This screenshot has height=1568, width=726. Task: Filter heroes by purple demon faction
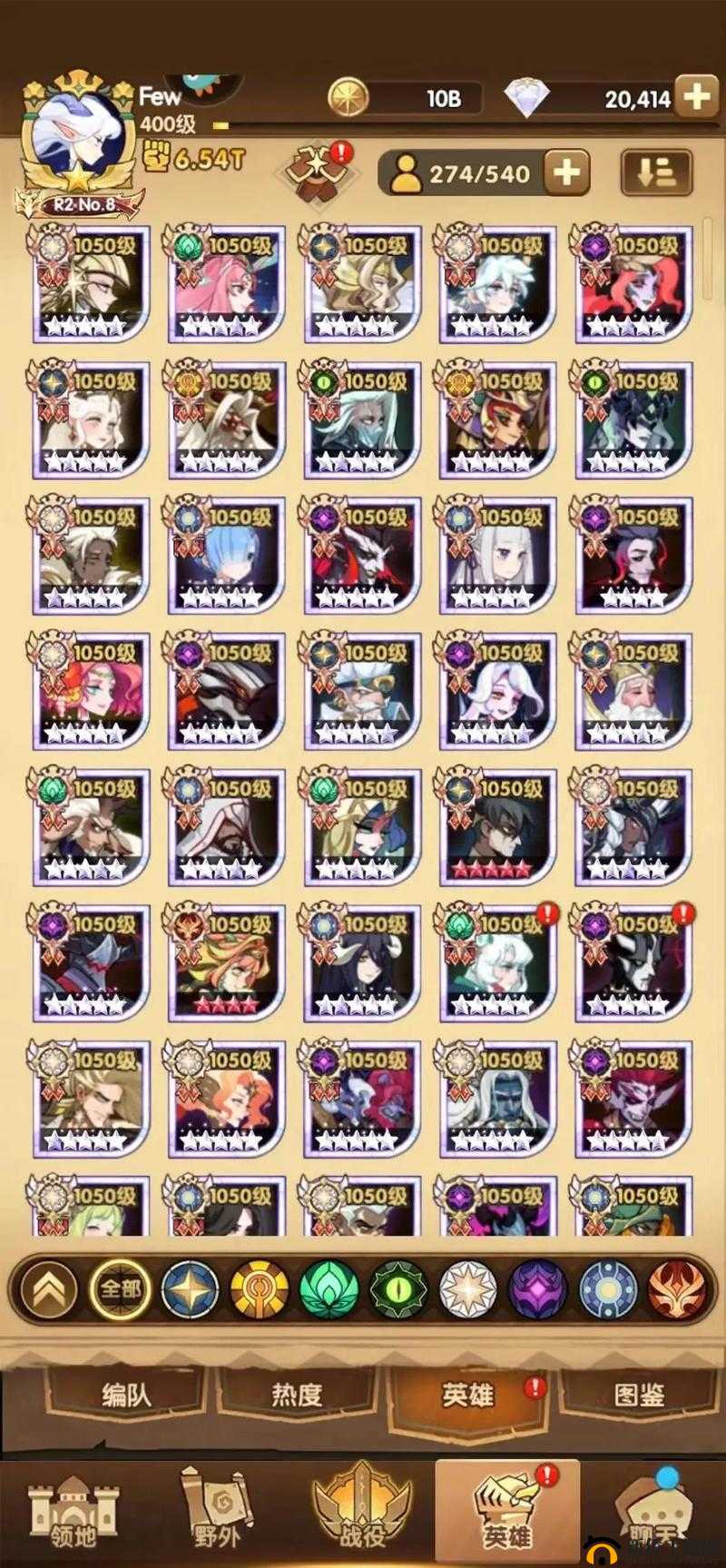tap(537, 1288)
